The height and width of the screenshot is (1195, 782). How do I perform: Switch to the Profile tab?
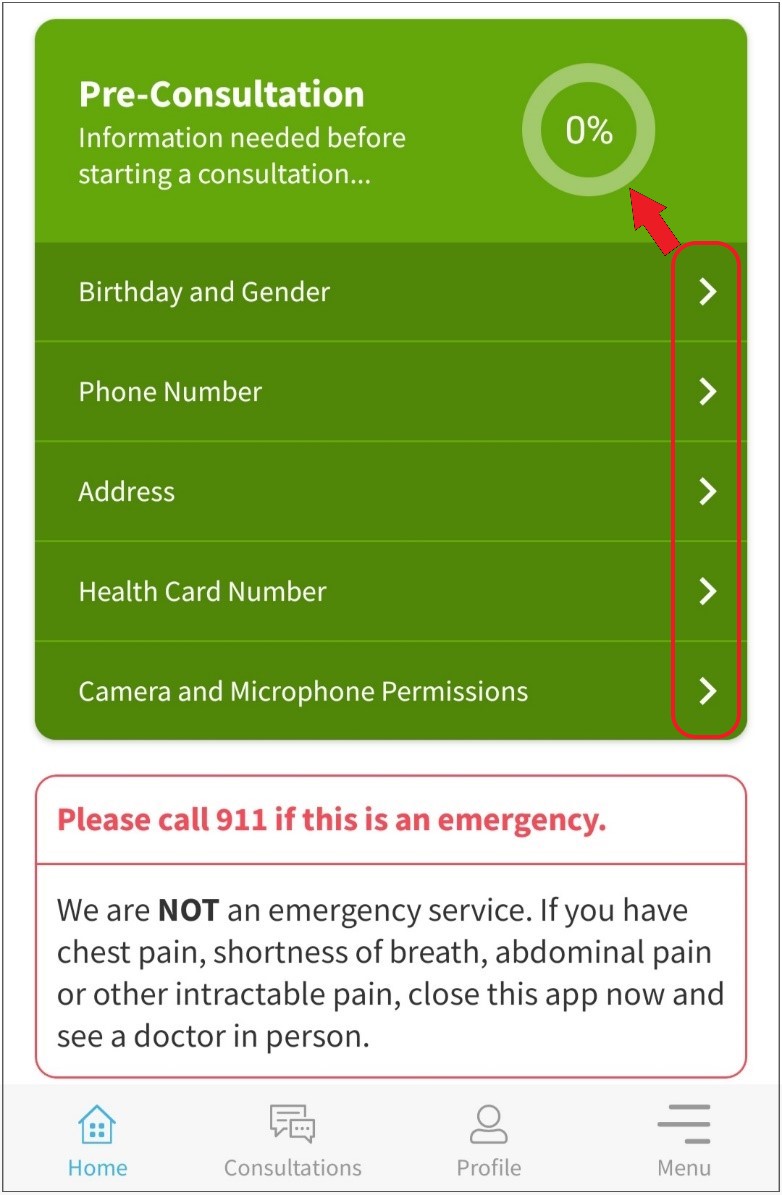[x=488, y=1140]
